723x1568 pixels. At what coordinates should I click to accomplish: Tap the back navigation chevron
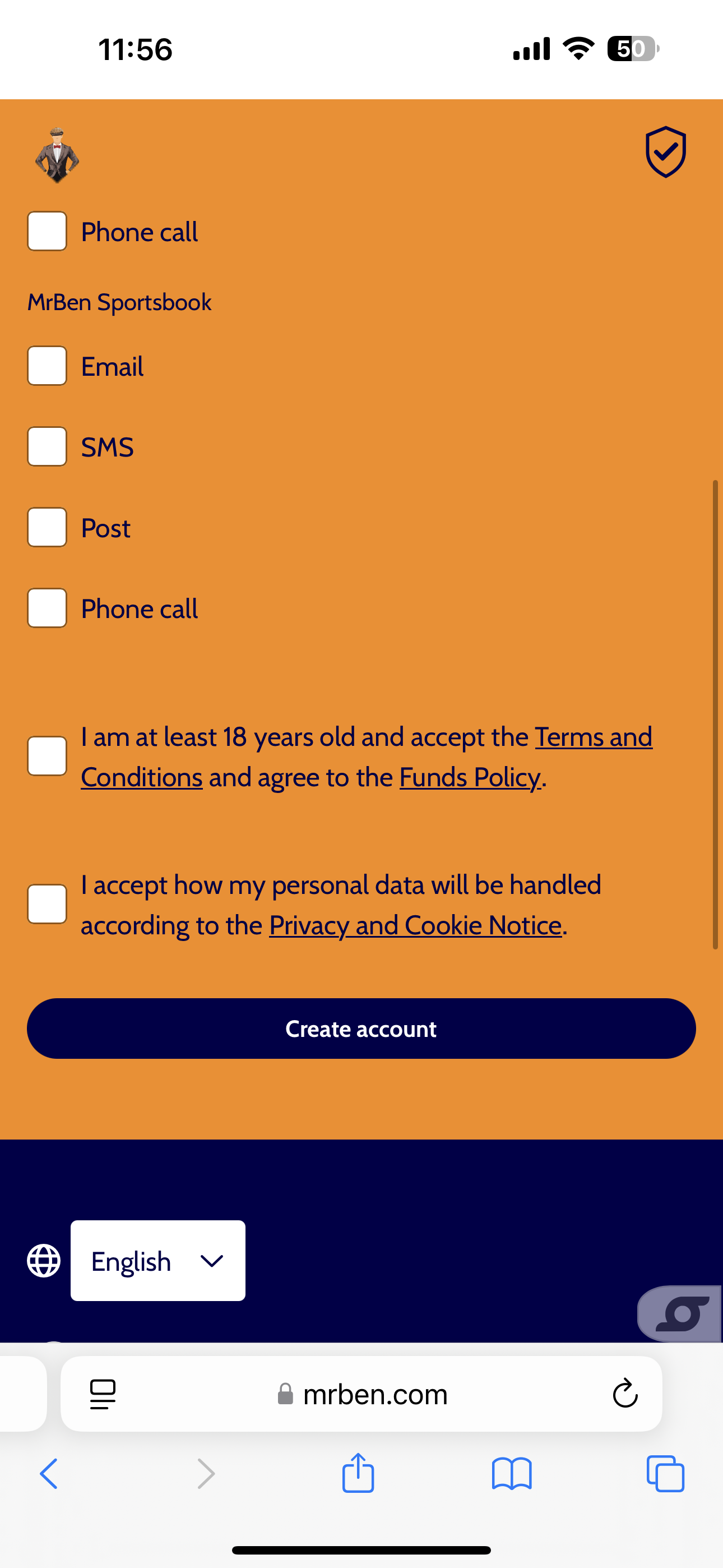(48, 1474)
